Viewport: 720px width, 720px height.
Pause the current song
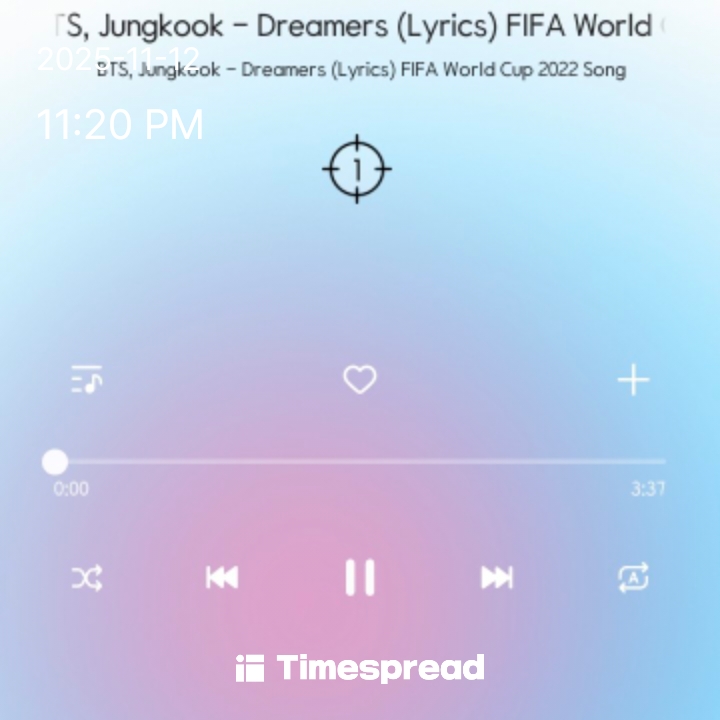[x=360, y=578]
